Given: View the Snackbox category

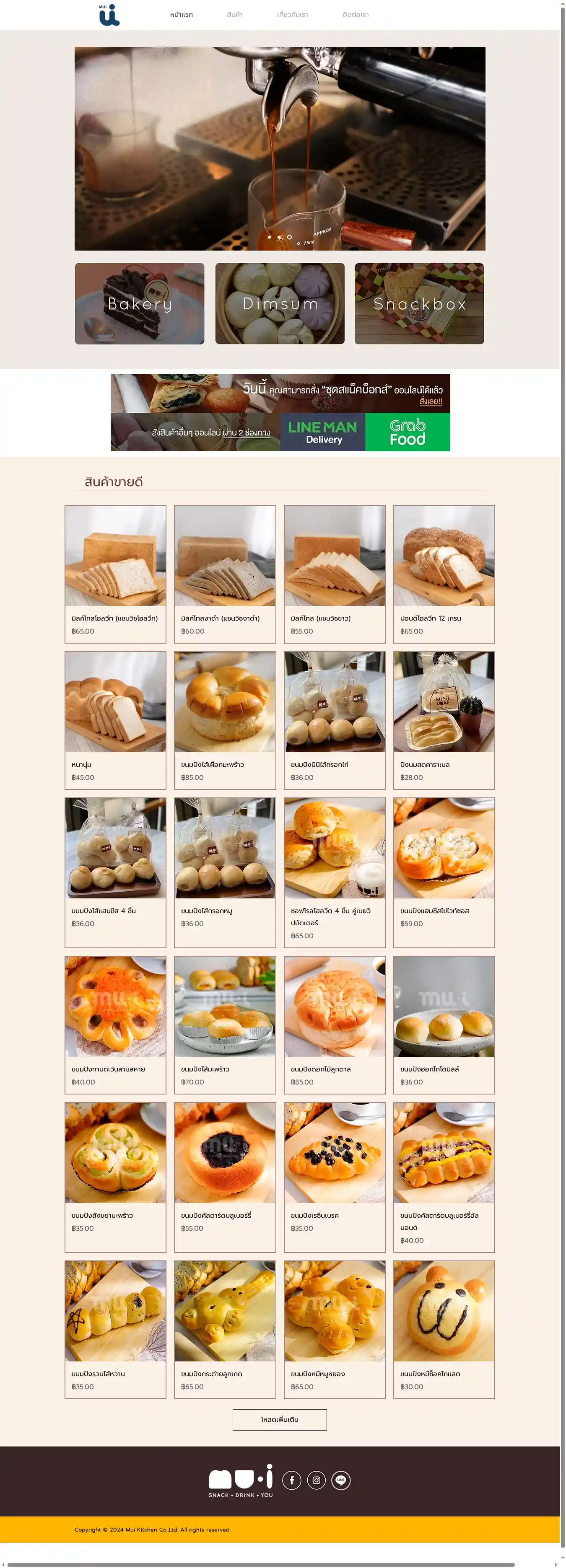Looking at the screenshot, I should point(419,303).
